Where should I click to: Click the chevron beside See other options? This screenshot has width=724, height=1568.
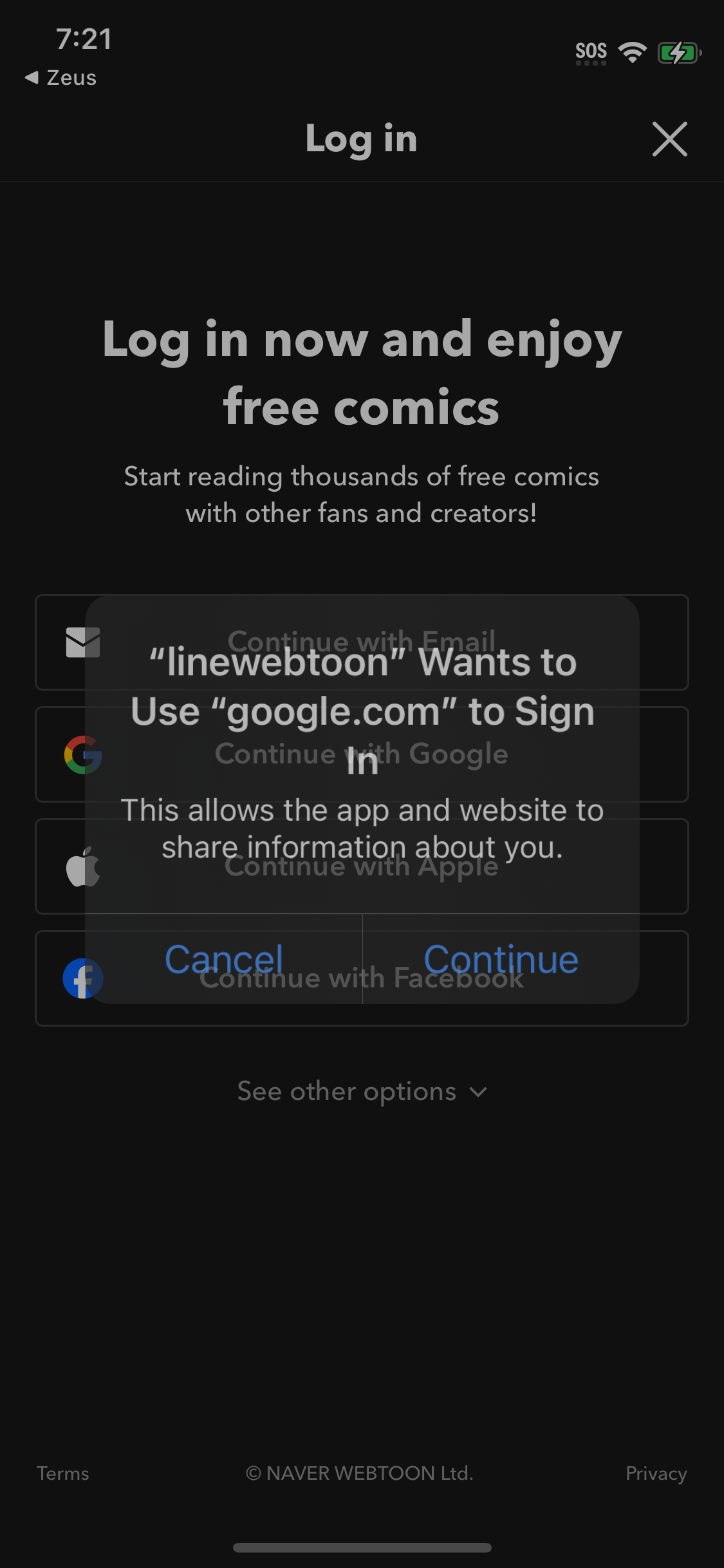(x=478, y=1092)
